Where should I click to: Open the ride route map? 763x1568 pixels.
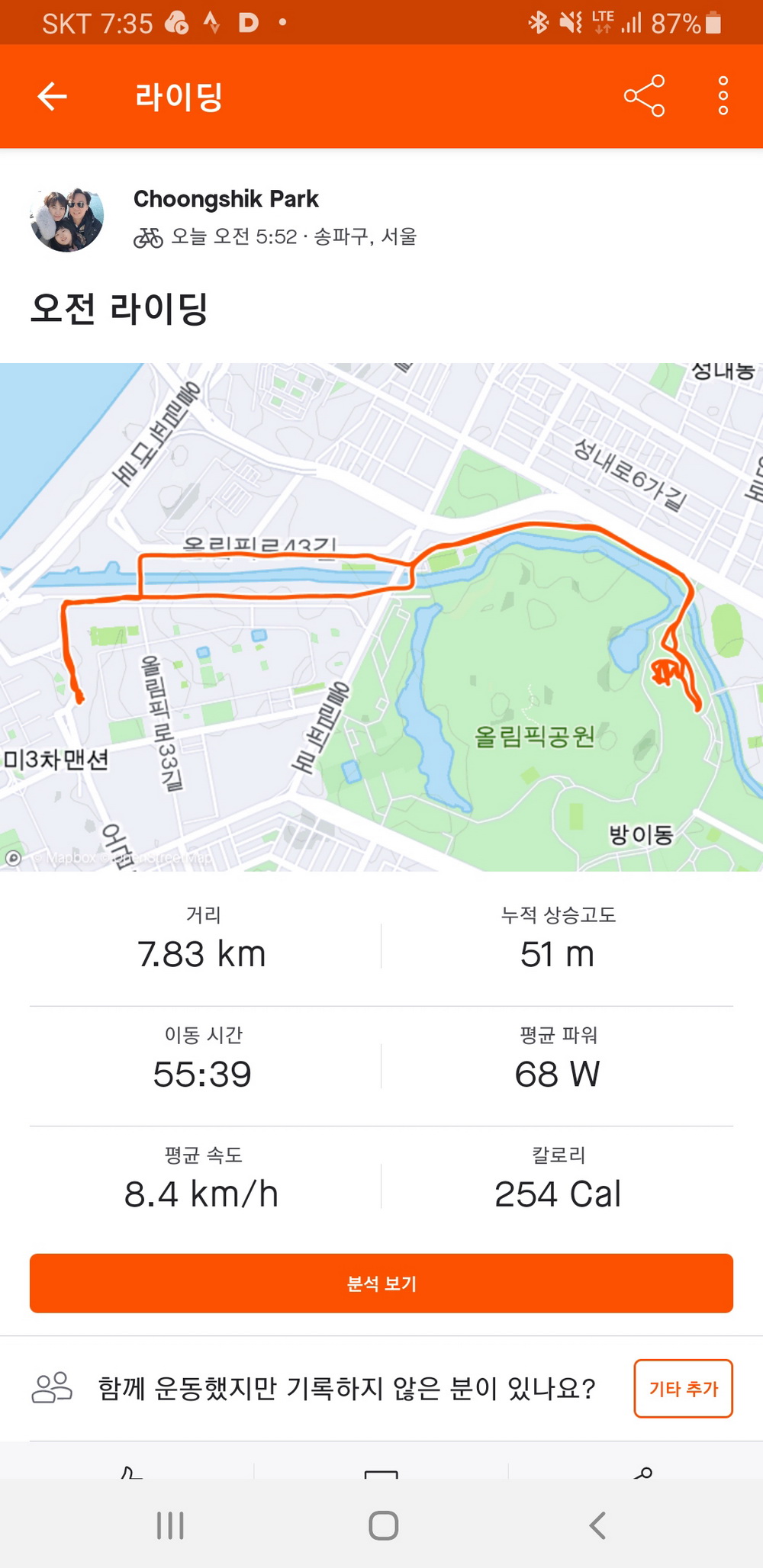tap(381, 616)
